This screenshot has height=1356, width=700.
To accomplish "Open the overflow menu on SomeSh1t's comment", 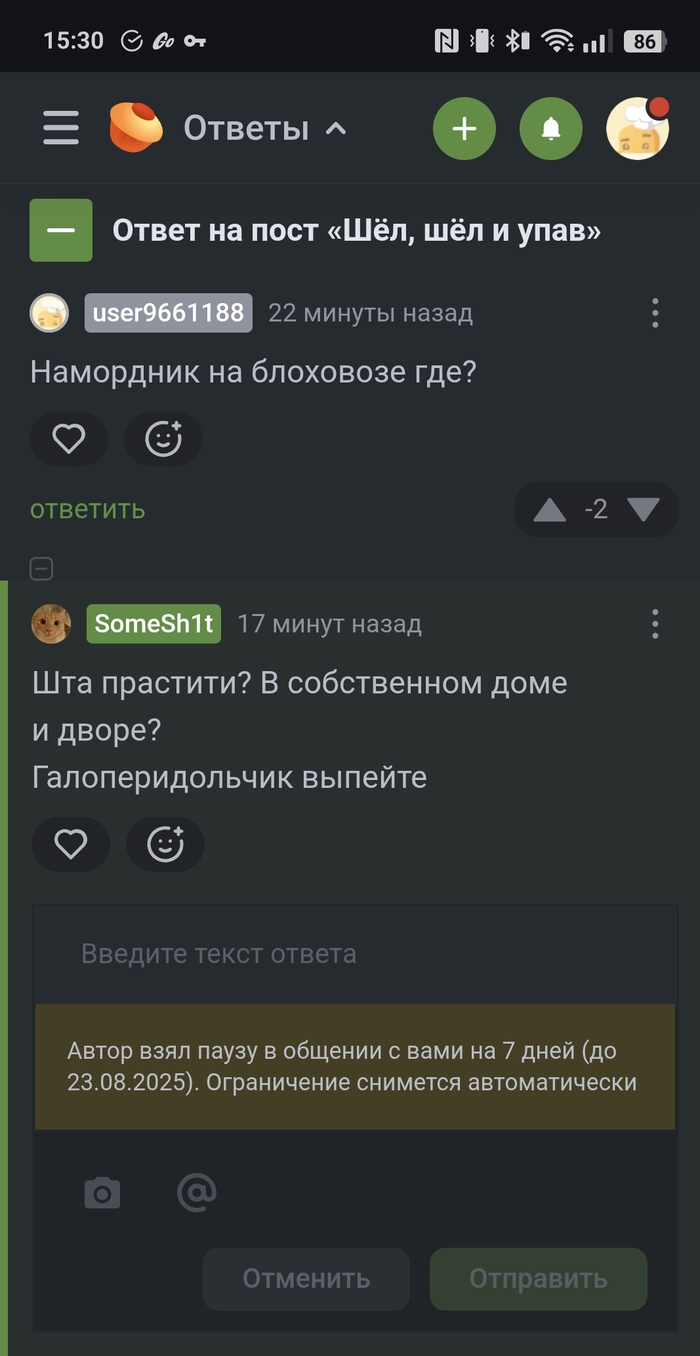I will tap(655, 624).
